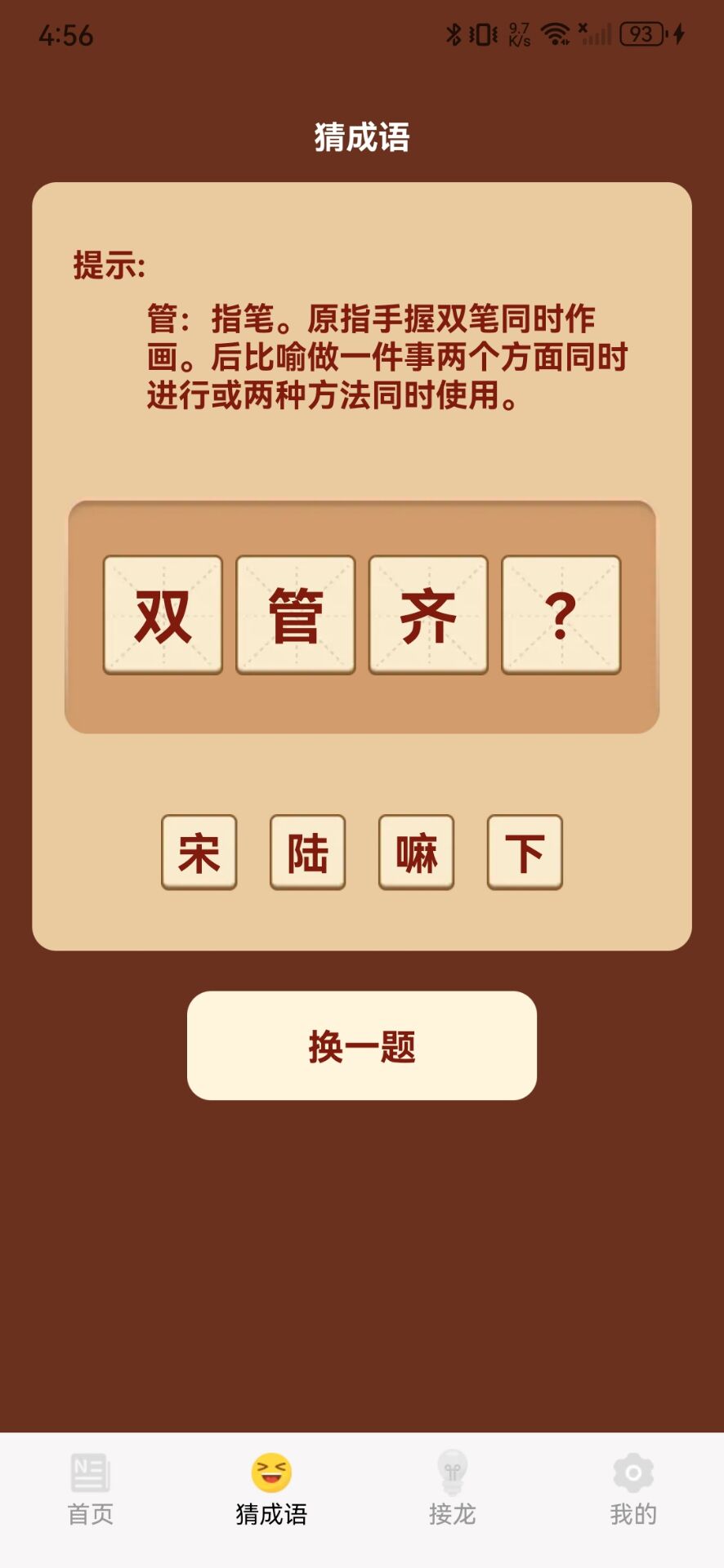Image resolution: width=724 pixels, height=1568 pixels.
Task: Tap the 嘛 character tile
Action: point(416,852)
